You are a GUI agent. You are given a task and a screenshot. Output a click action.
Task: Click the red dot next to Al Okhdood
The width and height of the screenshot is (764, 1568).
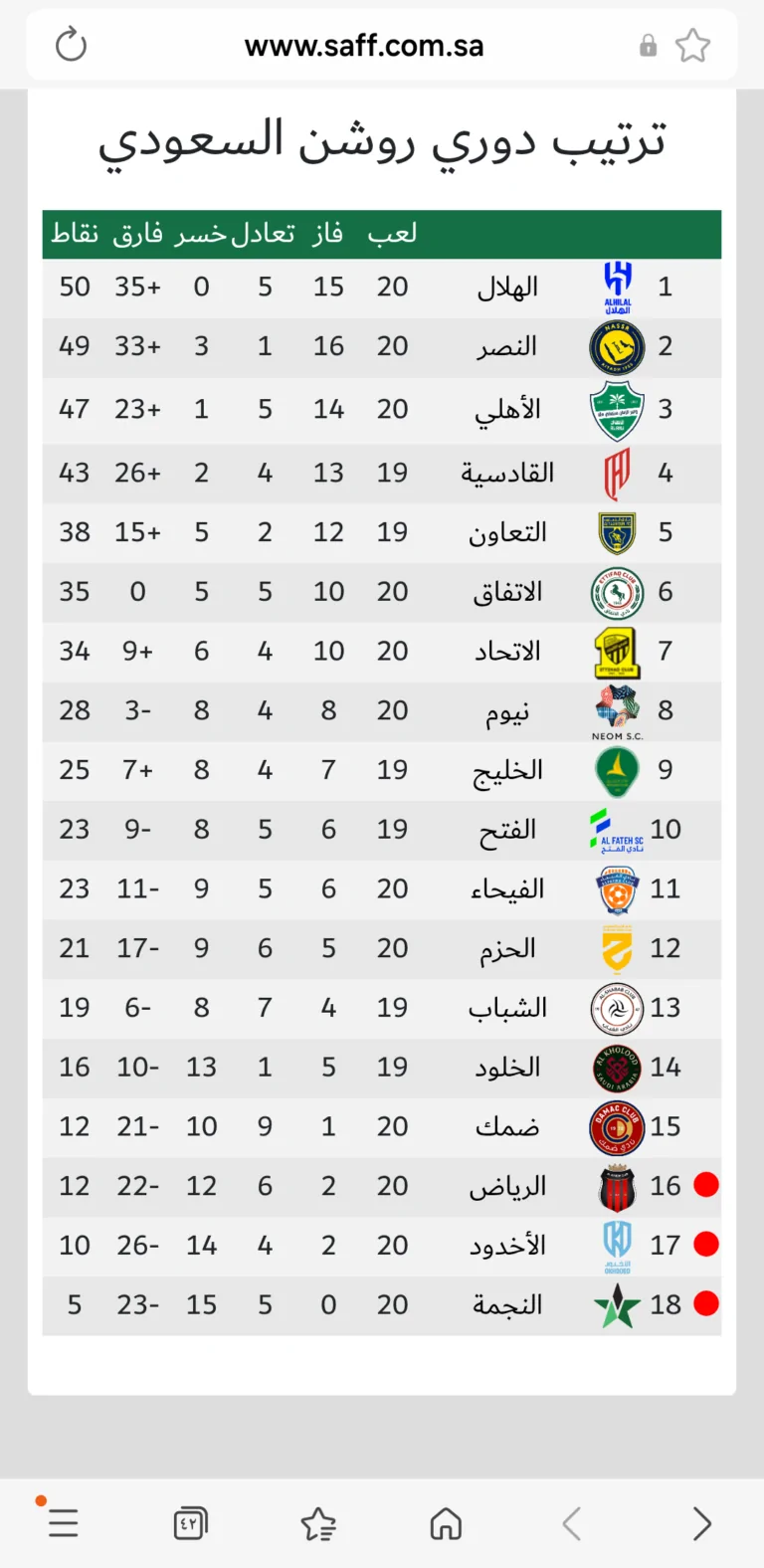(706, 1244)
